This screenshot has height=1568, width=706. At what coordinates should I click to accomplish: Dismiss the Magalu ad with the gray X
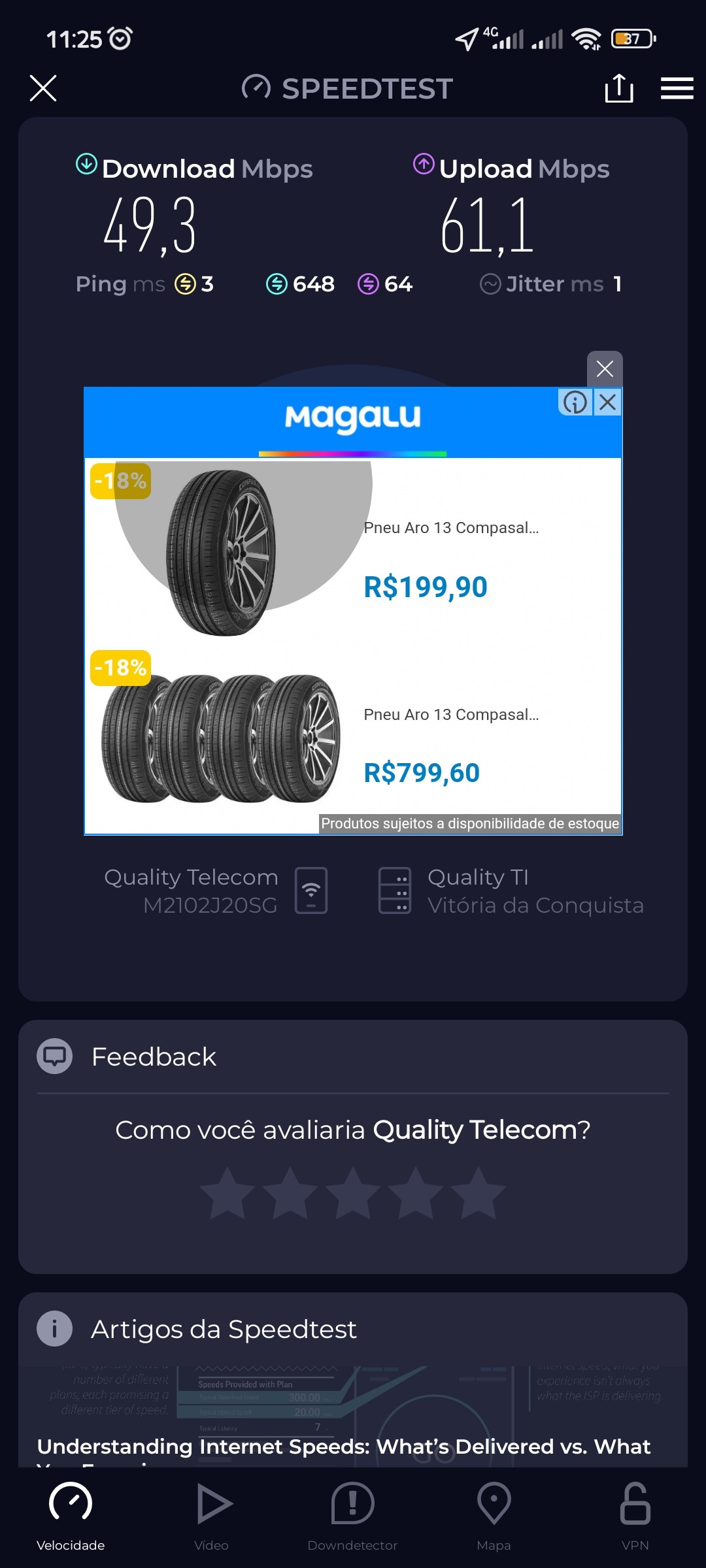605,369
